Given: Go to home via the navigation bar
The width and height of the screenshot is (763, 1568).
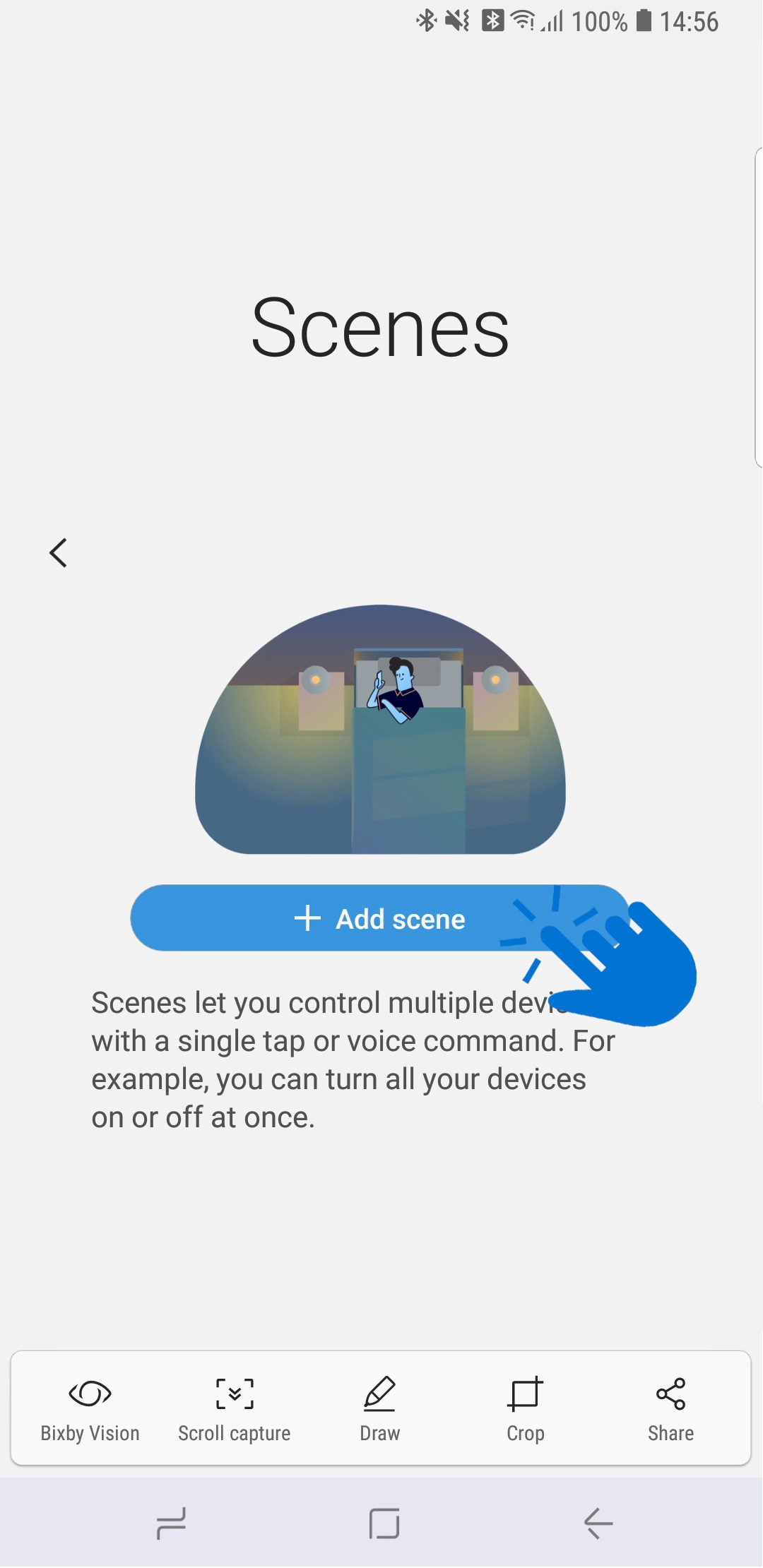Looking at the screenshot, I should pos(384,1523).
